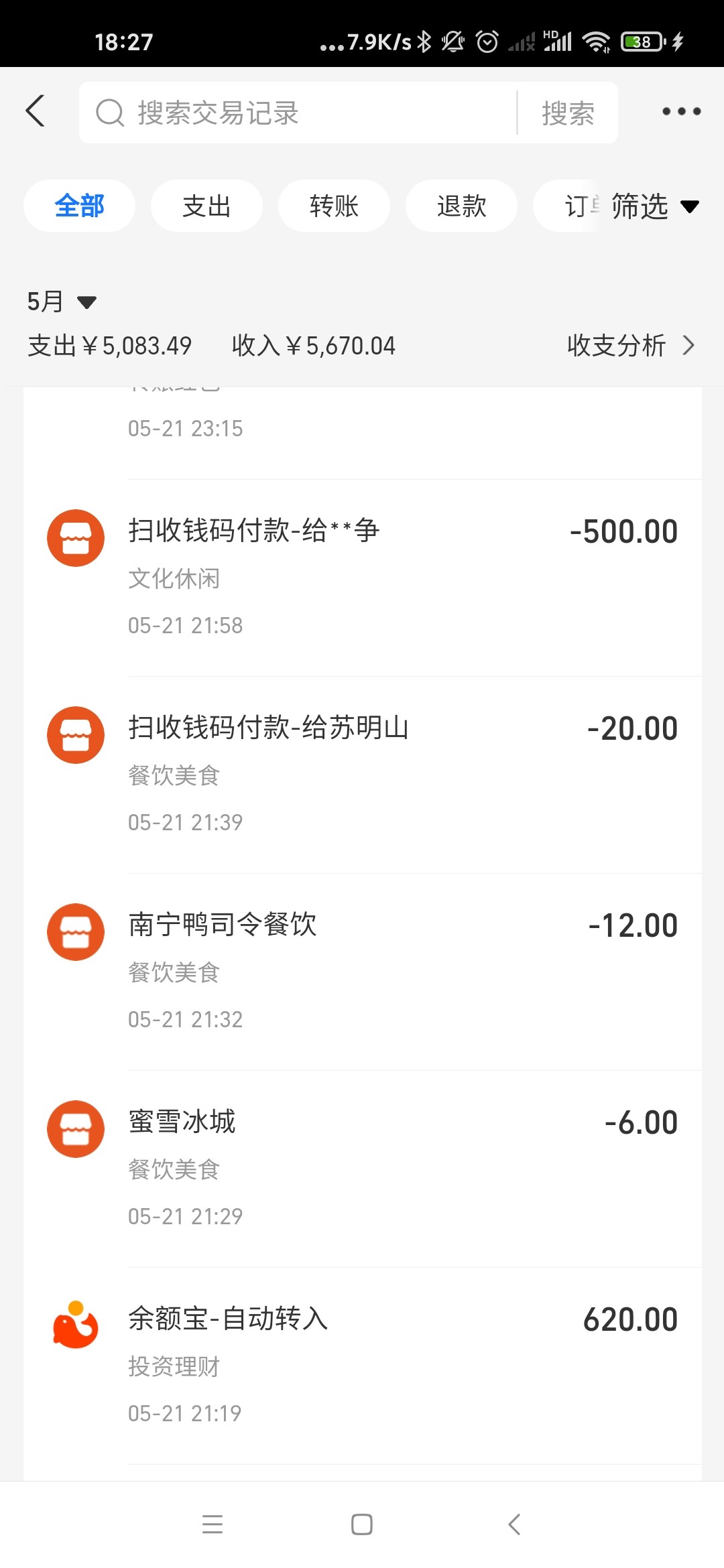Open the 南宁鸭司令餐饮 transaction

click(362, 972)
